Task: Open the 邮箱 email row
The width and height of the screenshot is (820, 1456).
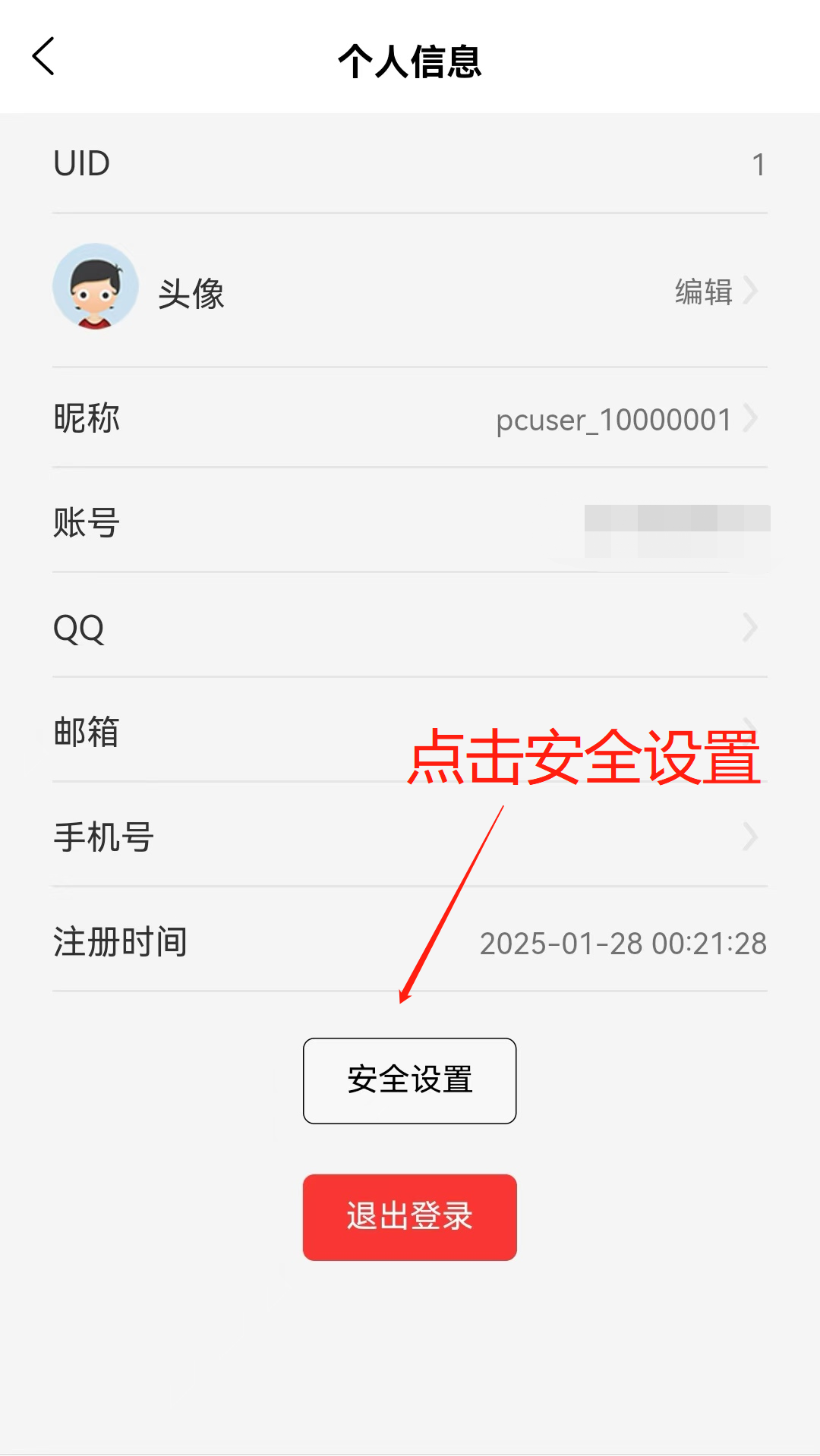Action: click(x=228, y=733)
